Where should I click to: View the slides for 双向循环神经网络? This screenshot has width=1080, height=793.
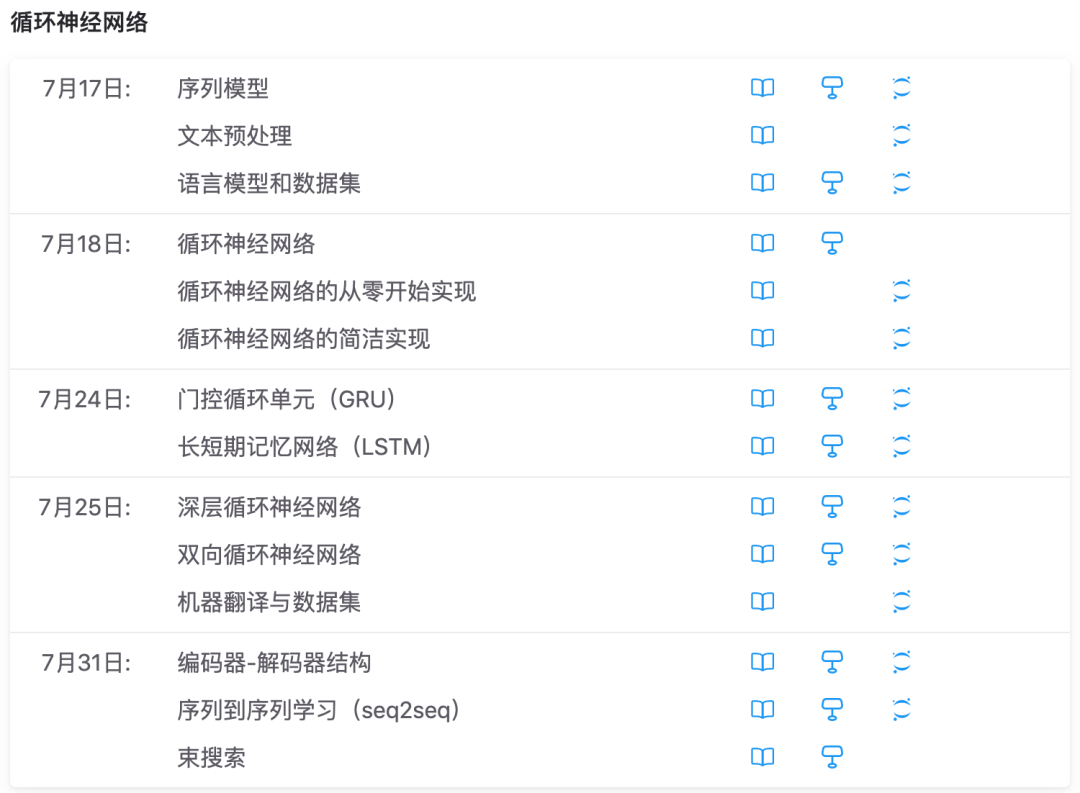[832, 554]
